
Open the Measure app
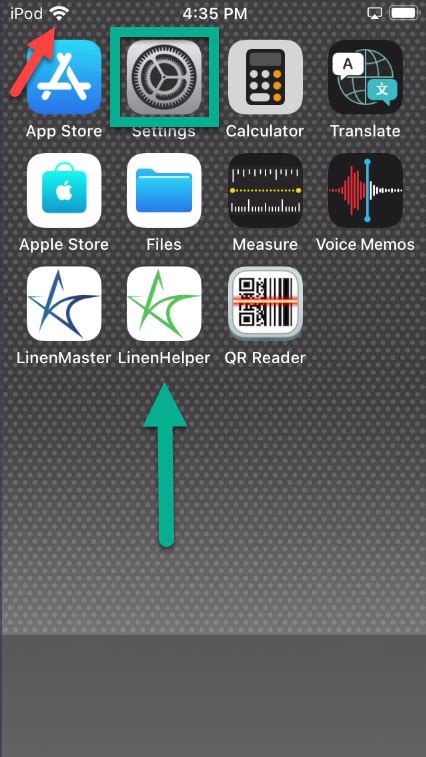coord(265,191)
